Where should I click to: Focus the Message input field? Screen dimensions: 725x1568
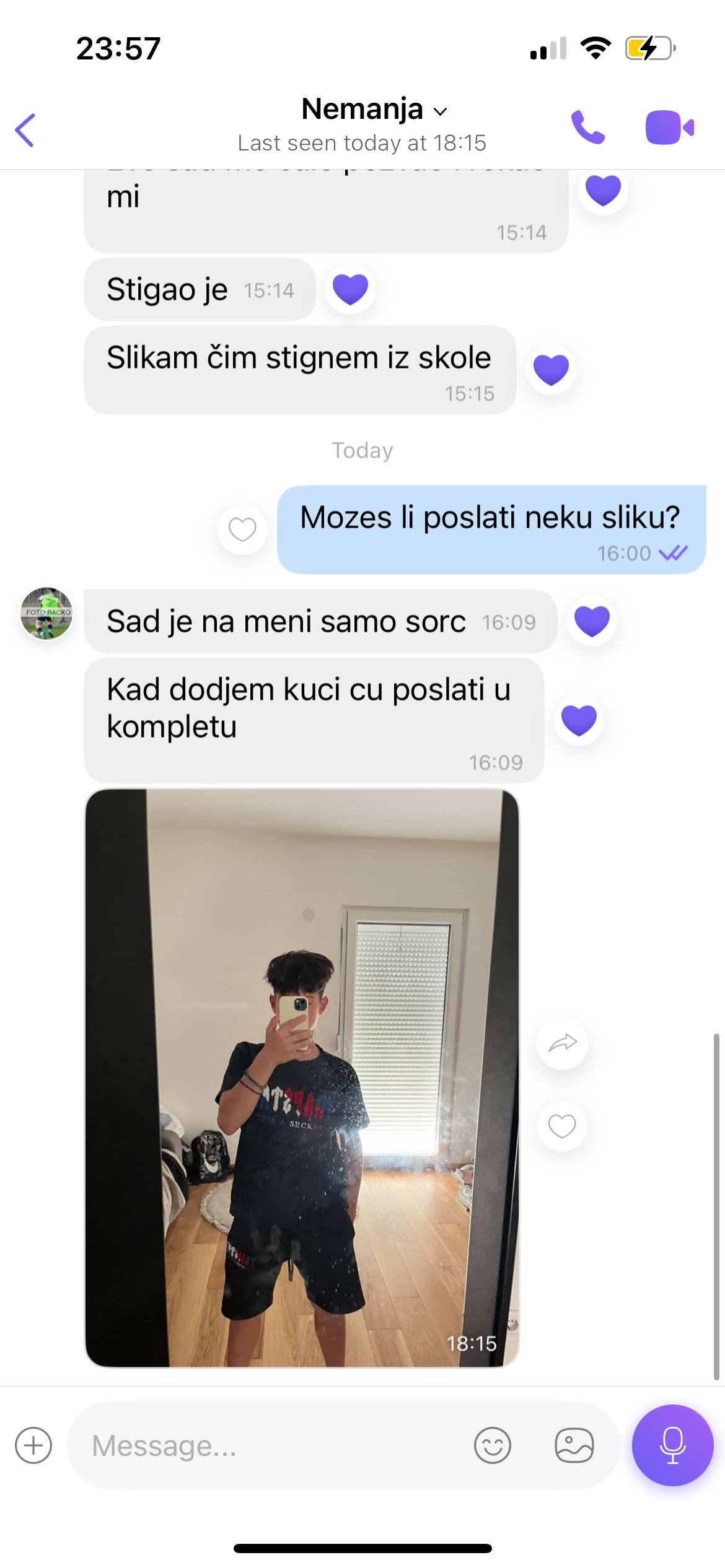coord(273,1445)
